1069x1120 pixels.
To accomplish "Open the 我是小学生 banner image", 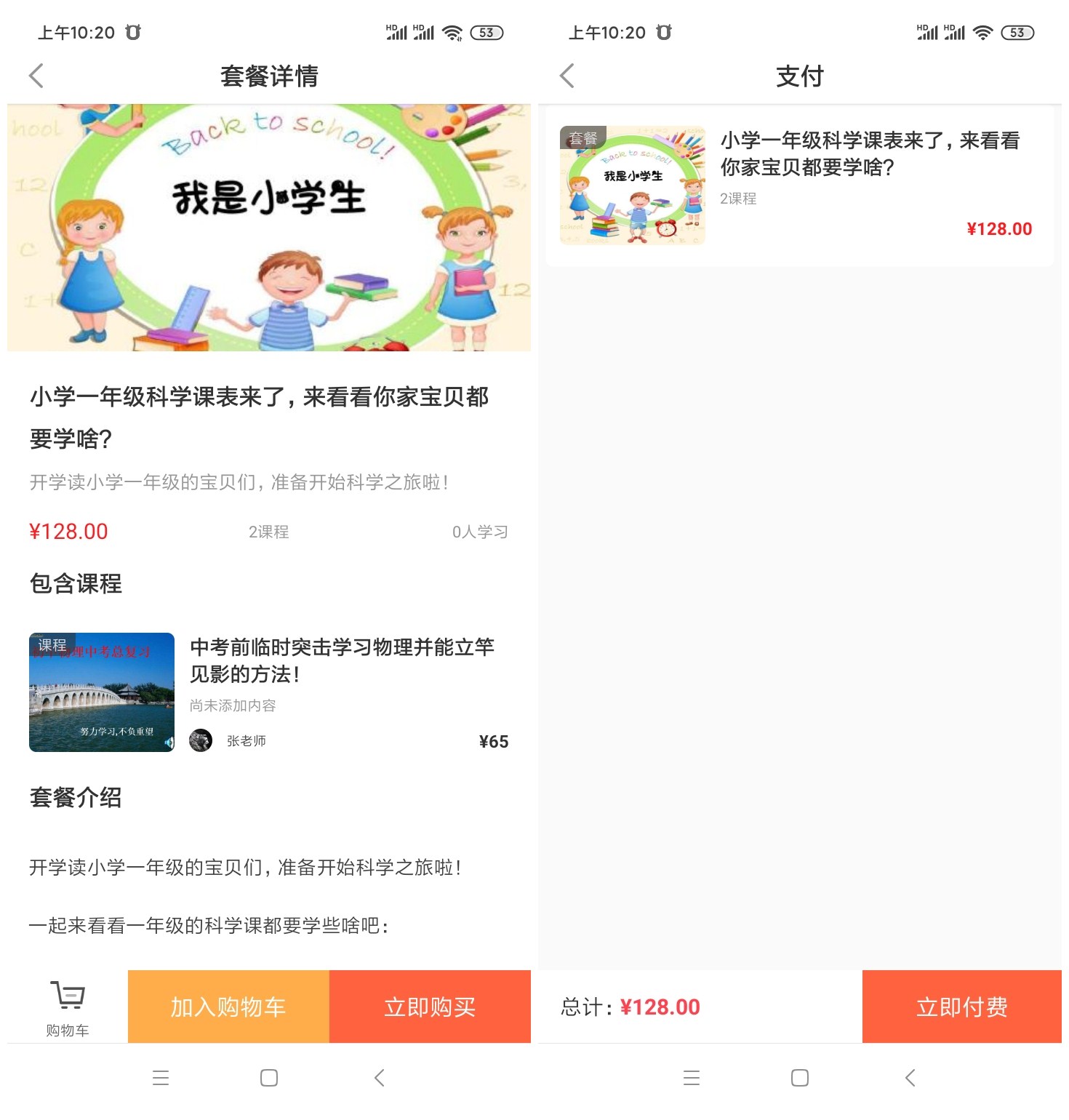I will (269, 227).
